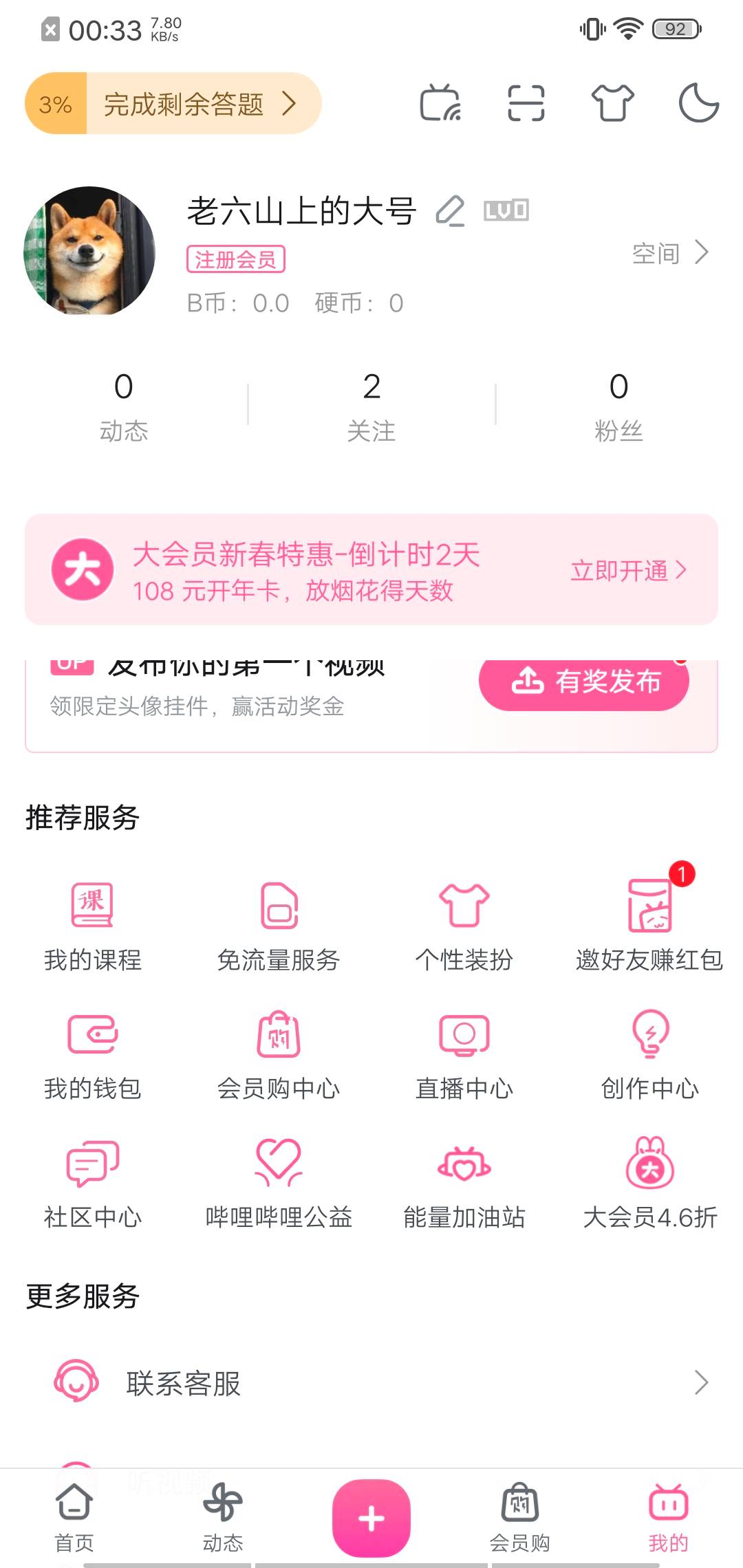The width and height of the screenshot is (743, 1568).
Task: Tap the pink plus upload button
Action: [x=371, y=1518]
